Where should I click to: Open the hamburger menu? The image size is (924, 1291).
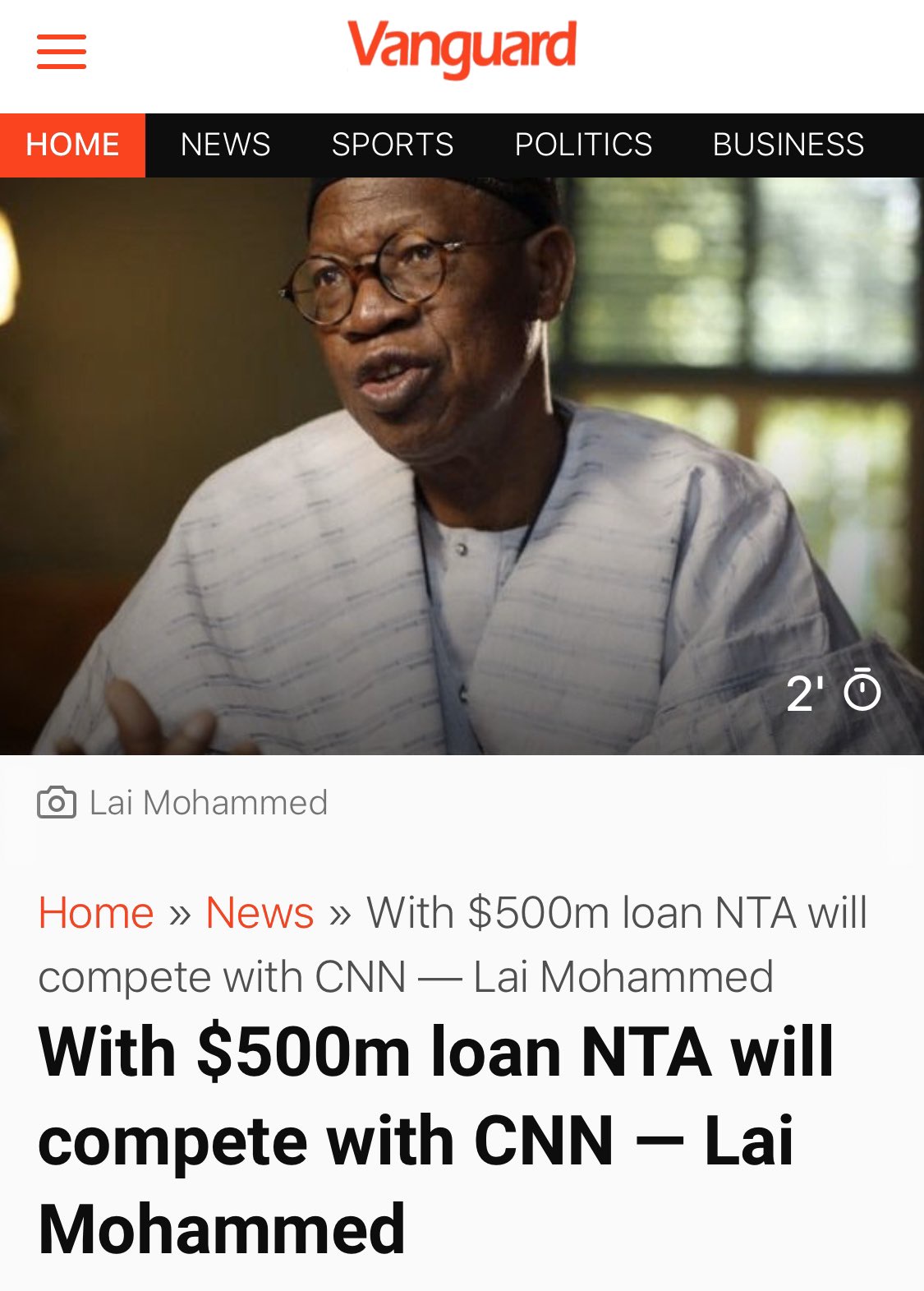point(62,52)
